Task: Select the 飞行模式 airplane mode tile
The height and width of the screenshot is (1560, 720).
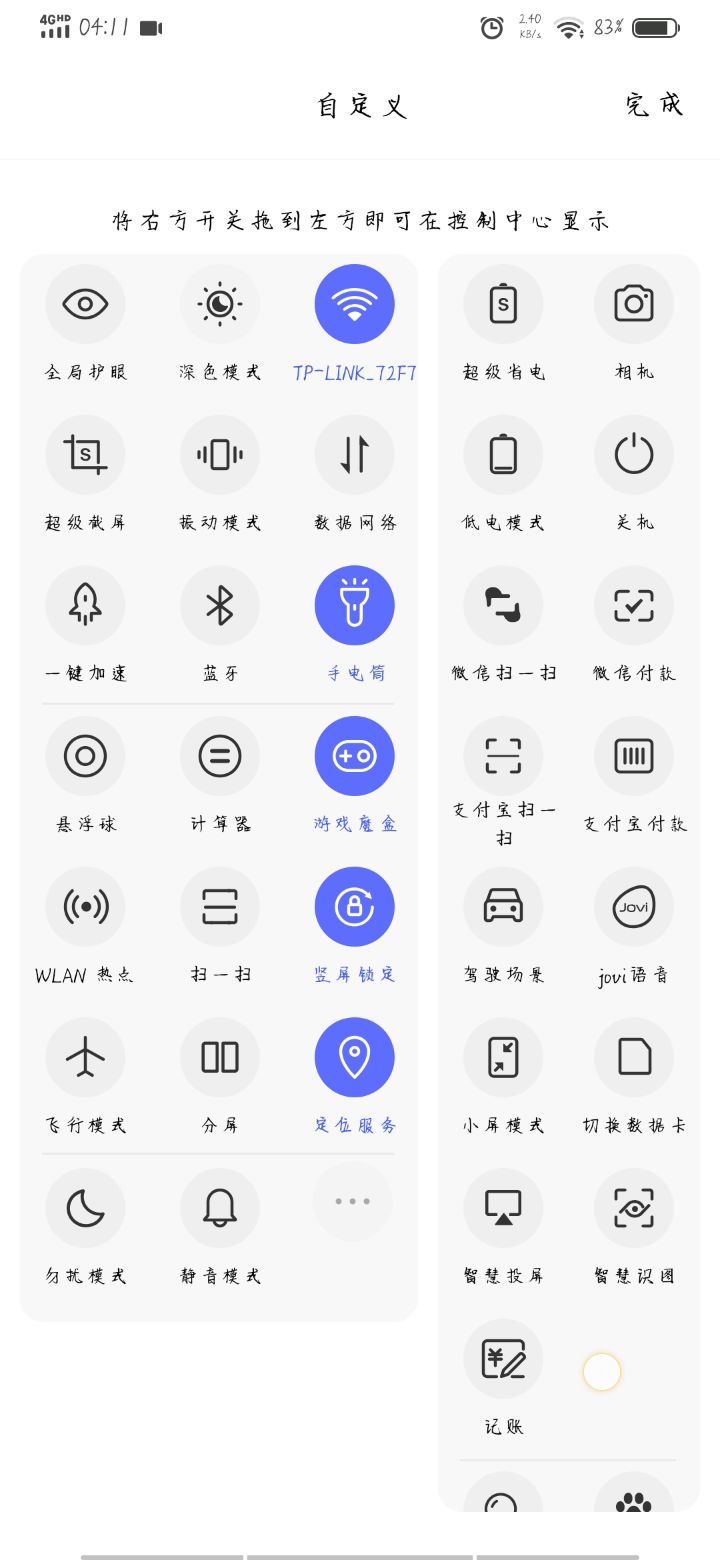Action: 85,1057
